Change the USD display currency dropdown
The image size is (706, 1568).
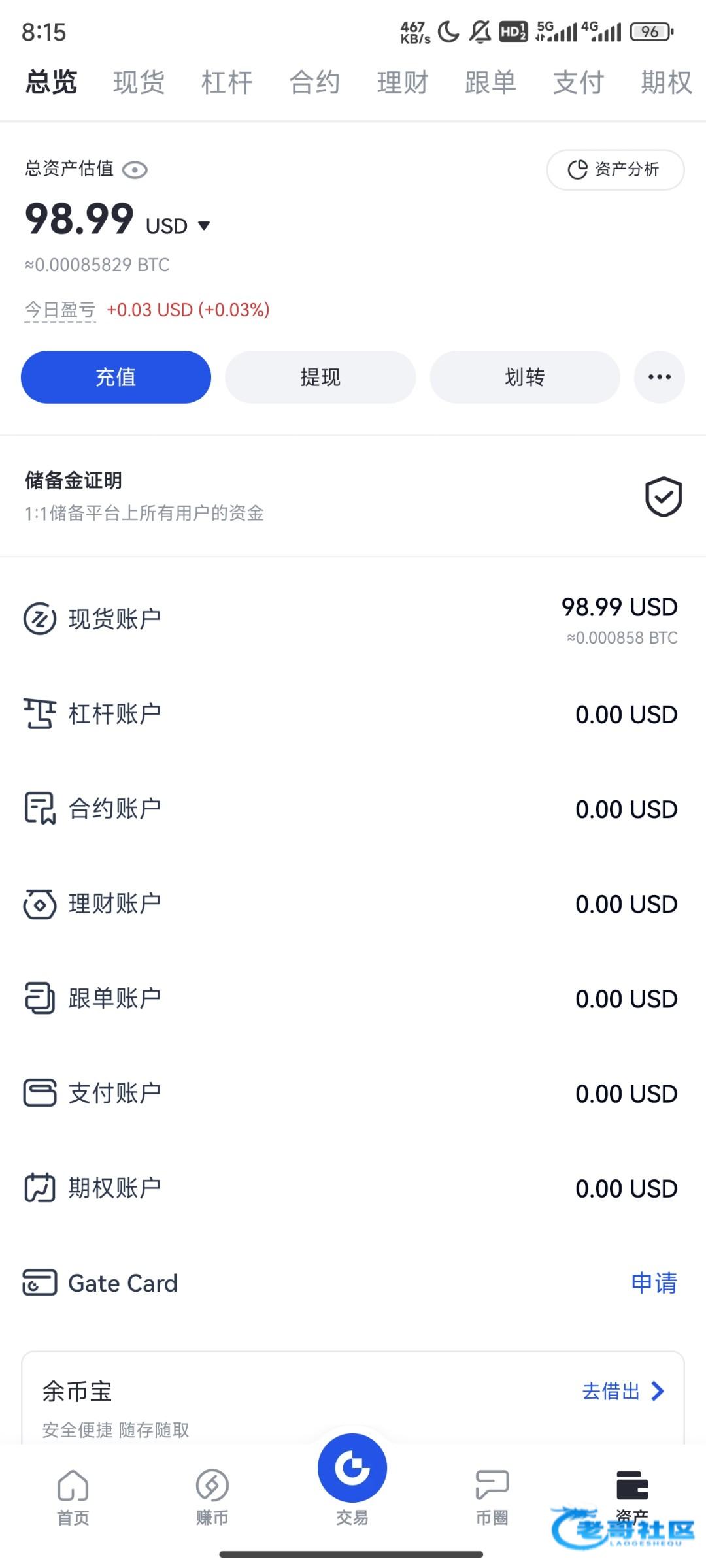(x=204, y=226)
